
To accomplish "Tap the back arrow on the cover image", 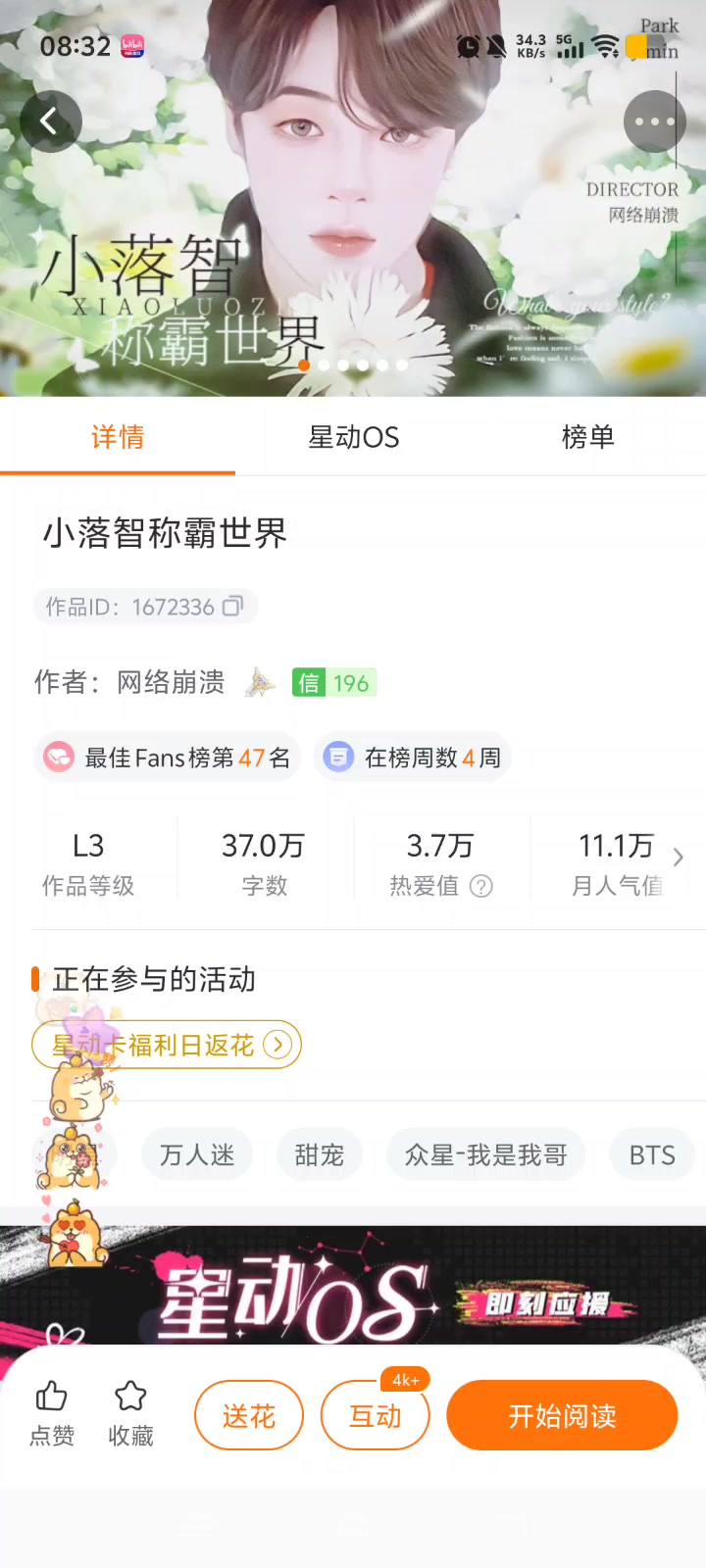I will pyautogui.click(x=50, y=121).
